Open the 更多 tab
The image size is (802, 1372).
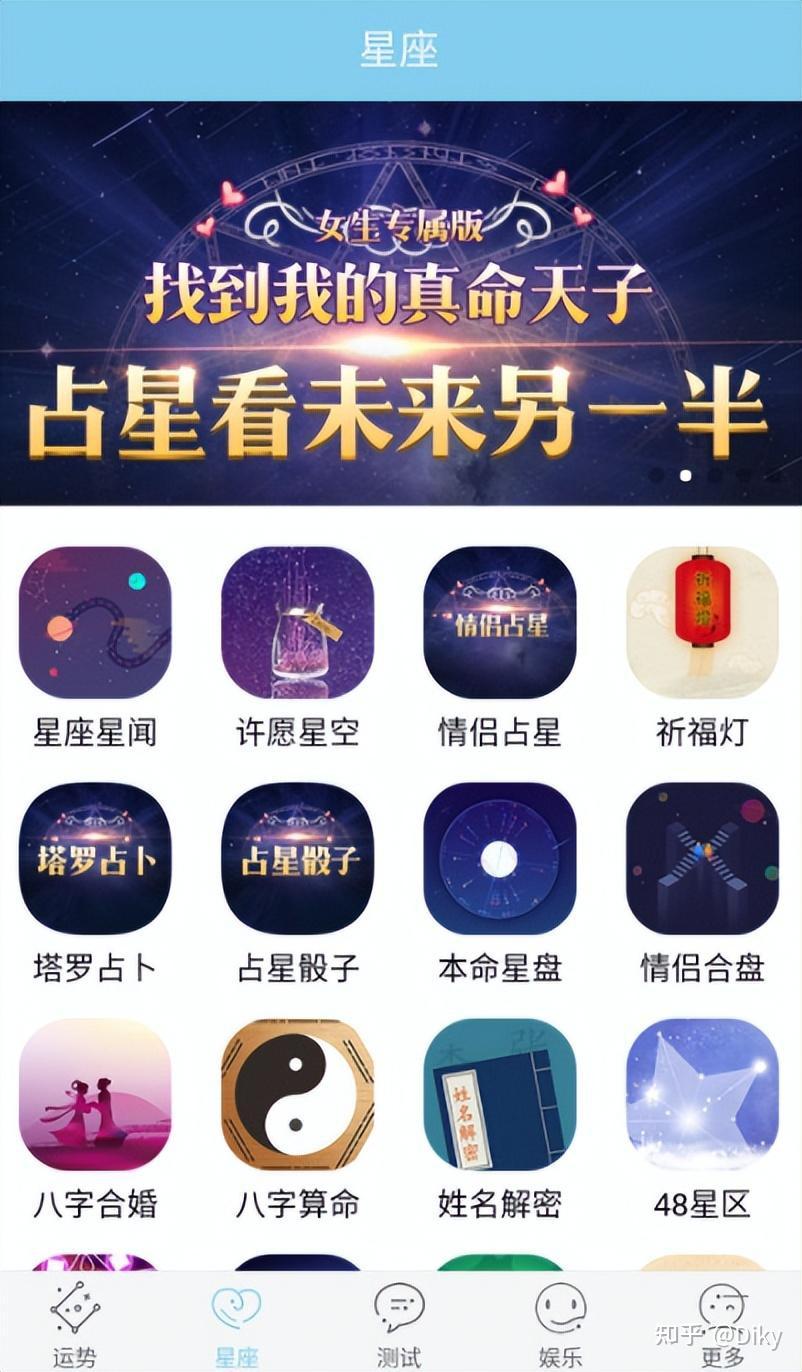coord(722,1322)
